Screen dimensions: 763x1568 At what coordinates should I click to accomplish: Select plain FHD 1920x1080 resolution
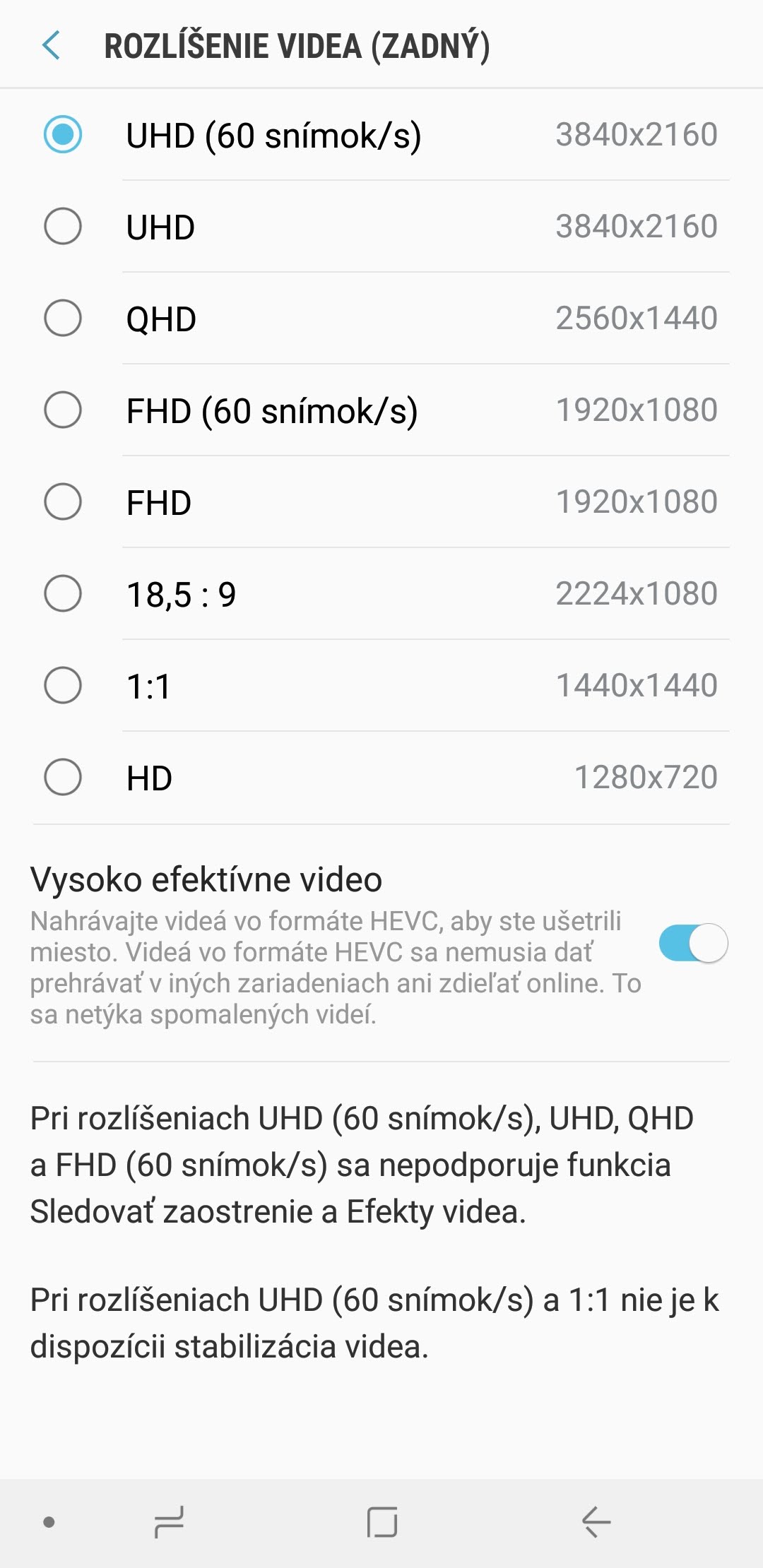tap(381, 501)
